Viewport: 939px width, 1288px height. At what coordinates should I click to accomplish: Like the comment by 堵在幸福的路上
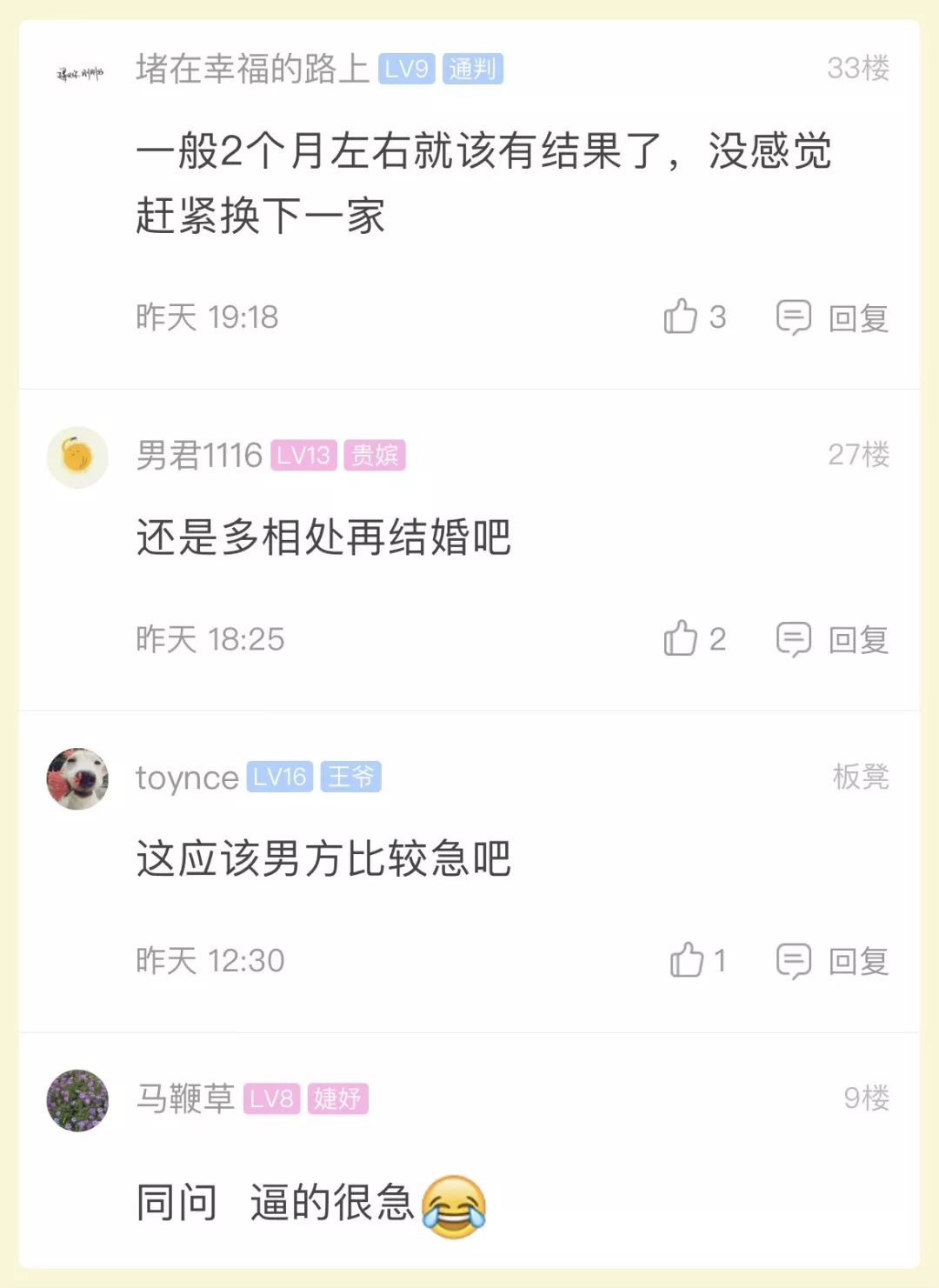[681, 317]
